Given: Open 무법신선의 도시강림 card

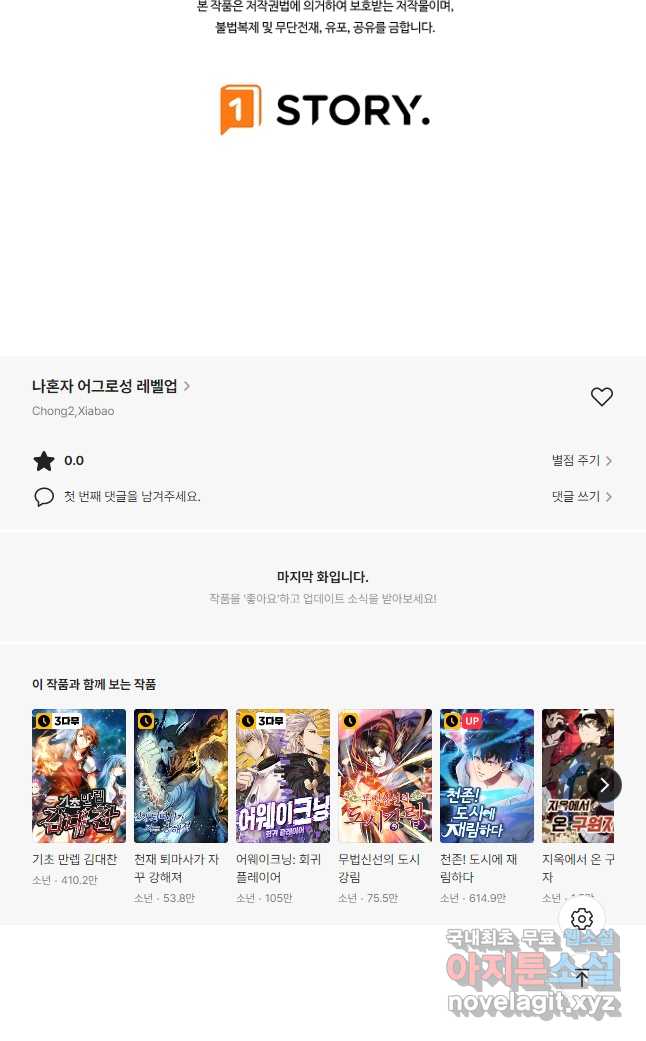Looking at the screenshot, I should pyautogui.click(x=385, y=776).
